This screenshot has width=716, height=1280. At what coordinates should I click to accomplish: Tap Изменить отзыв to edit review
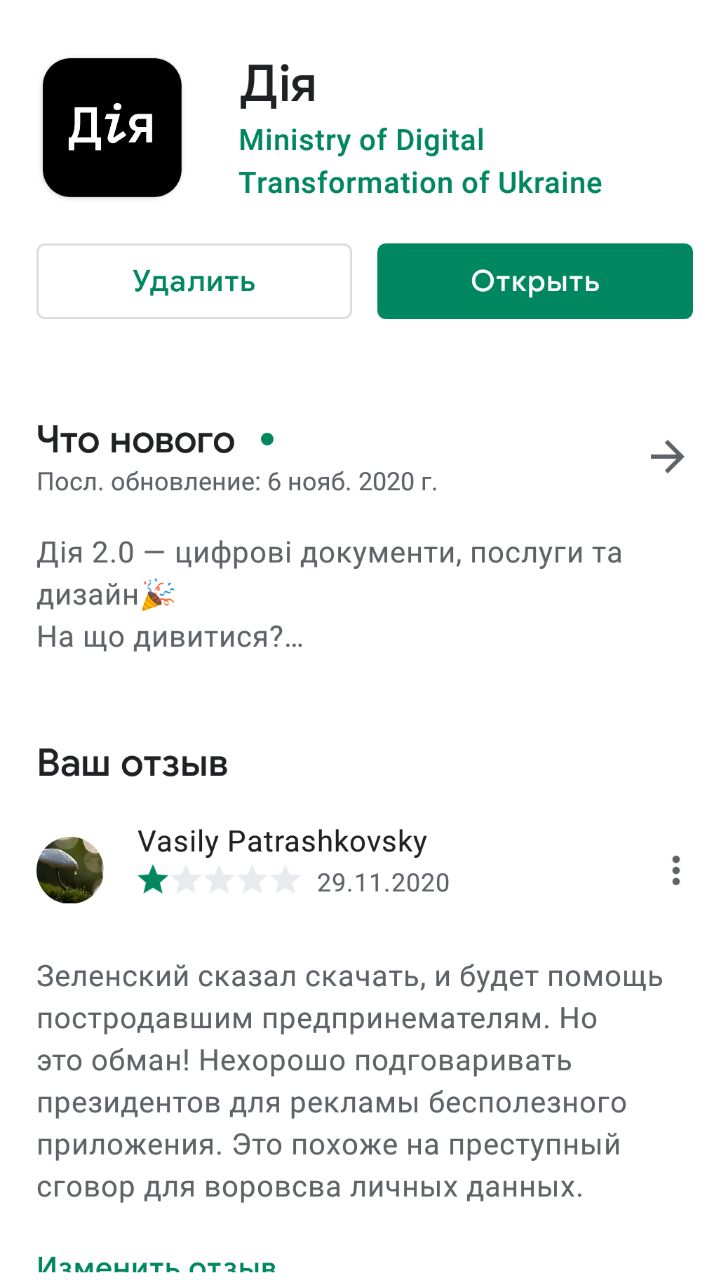(x=156, y=1266)
